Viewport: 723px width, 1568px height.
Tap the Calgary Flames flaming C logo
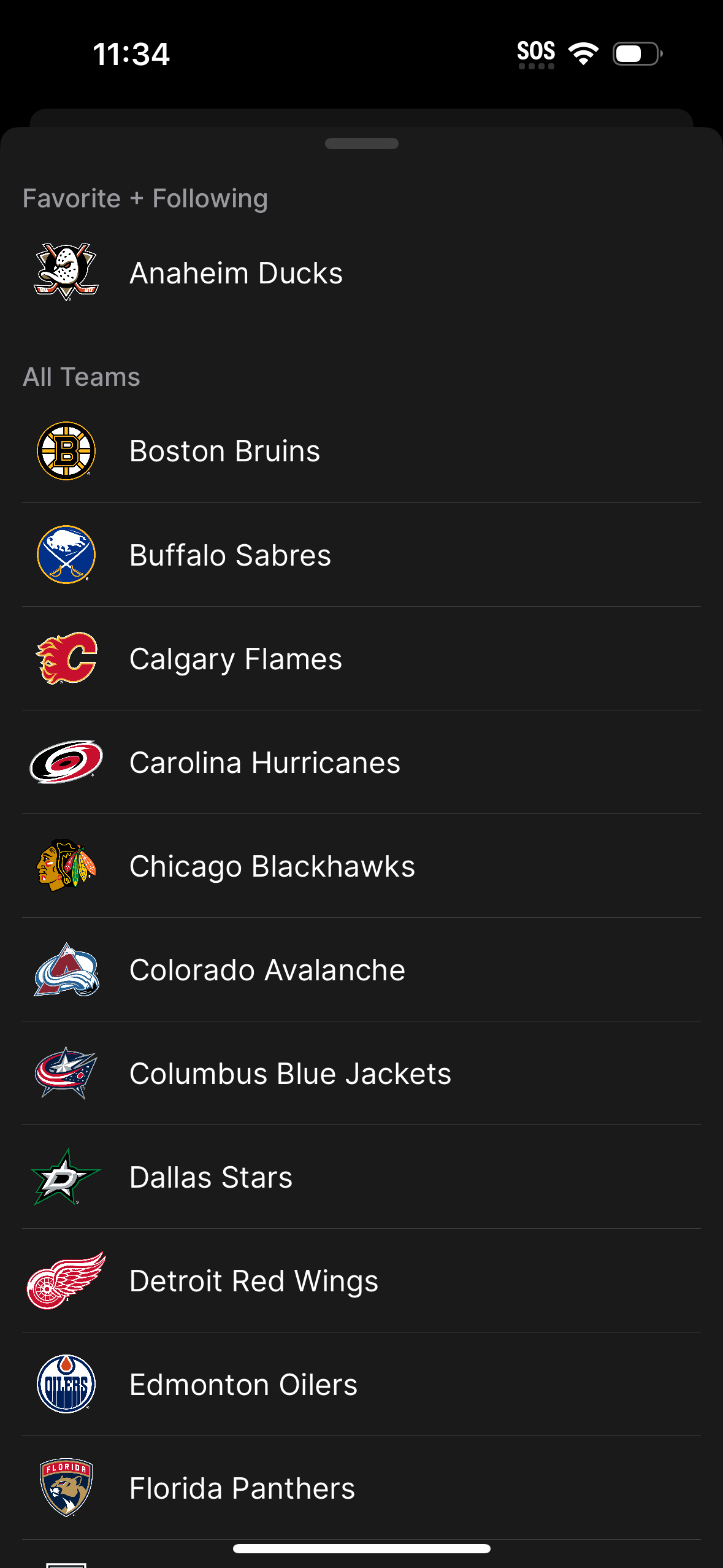click(x=66, y=658)
